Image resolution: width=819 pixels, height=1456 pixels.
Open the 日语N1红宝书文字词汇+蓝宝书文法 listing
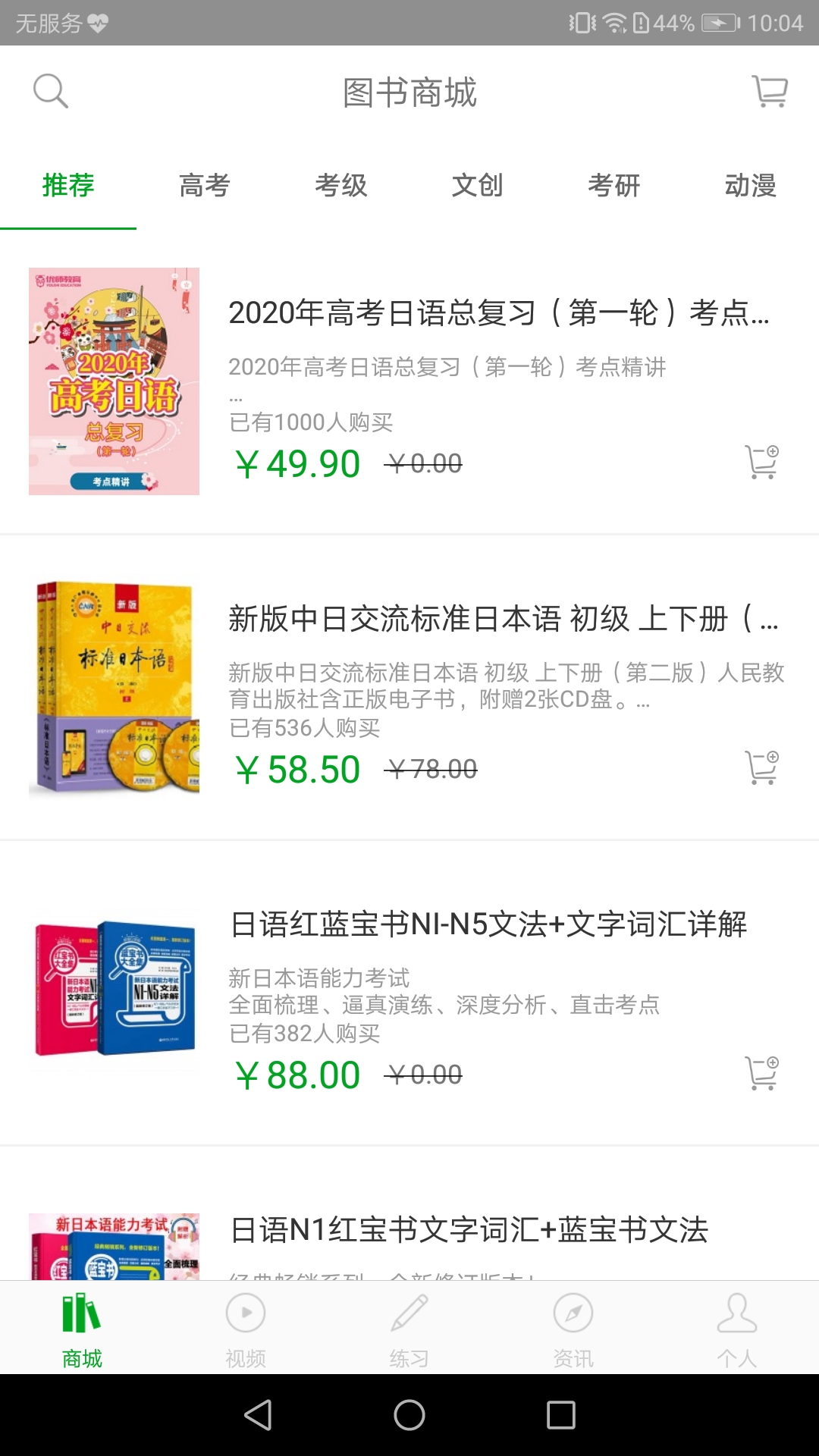tap(468, 1232)
